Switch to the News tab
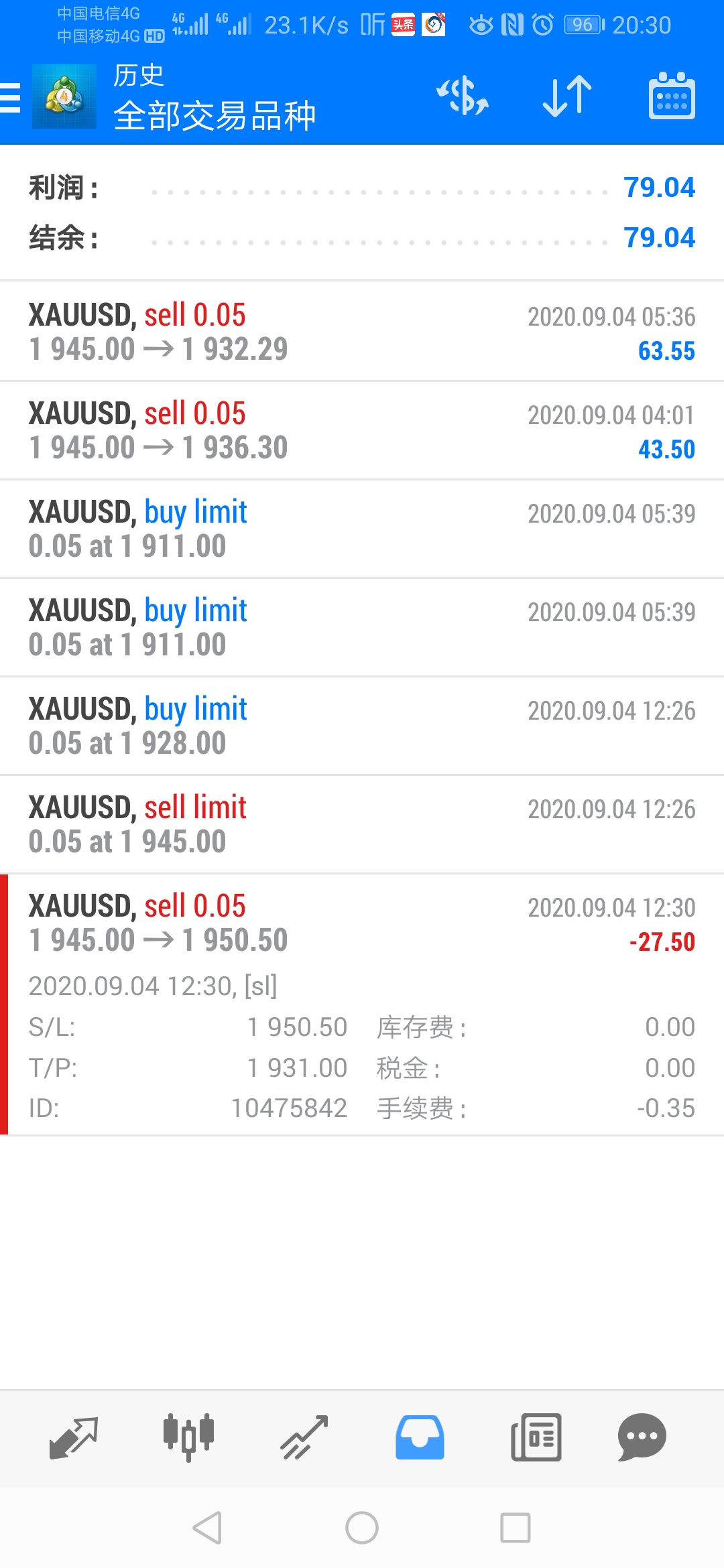 pos(536,1437)
